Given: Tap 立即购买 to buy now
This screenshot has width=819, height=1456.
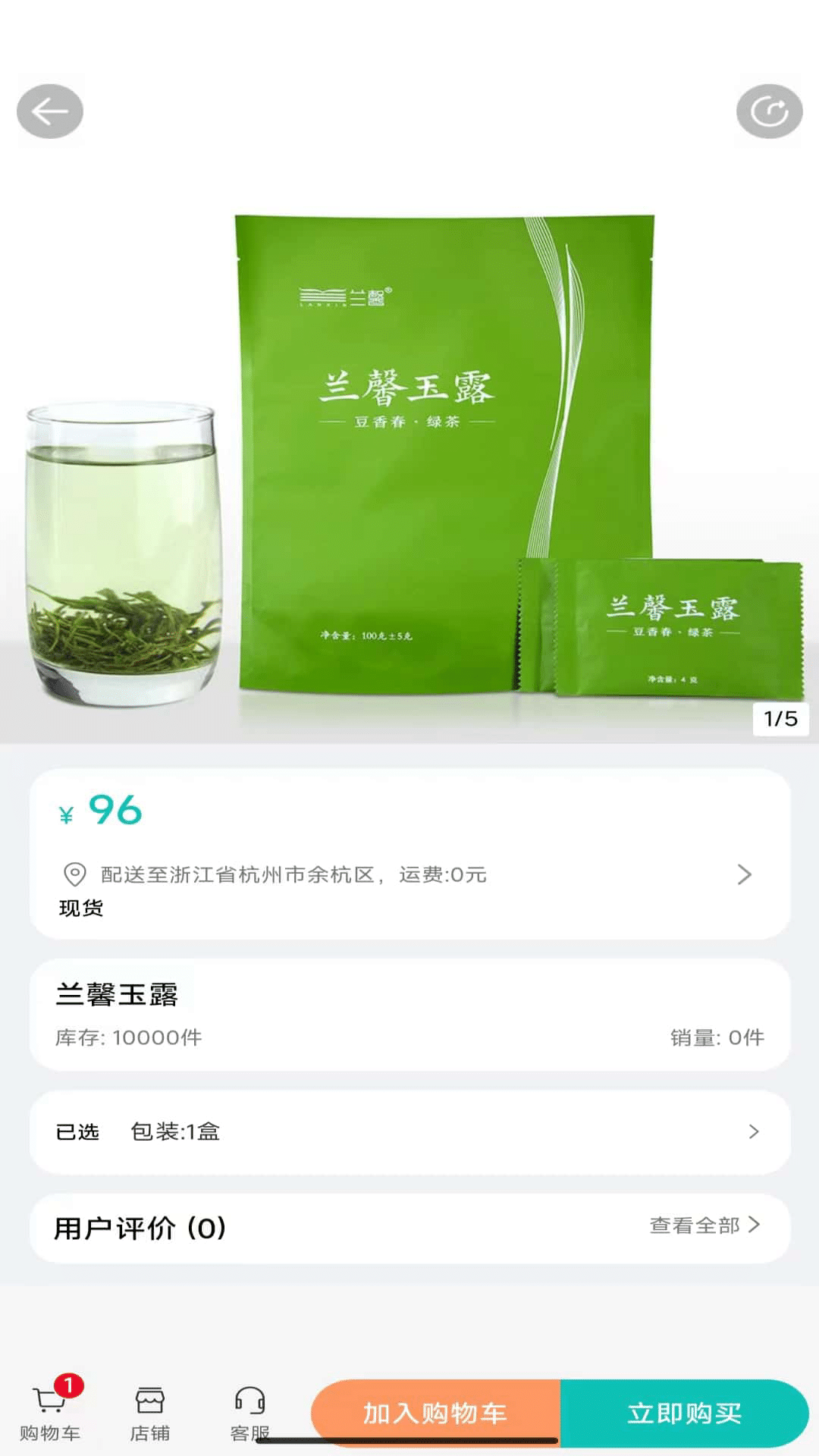Looking at the screenshot, I should coord(683,1412).
